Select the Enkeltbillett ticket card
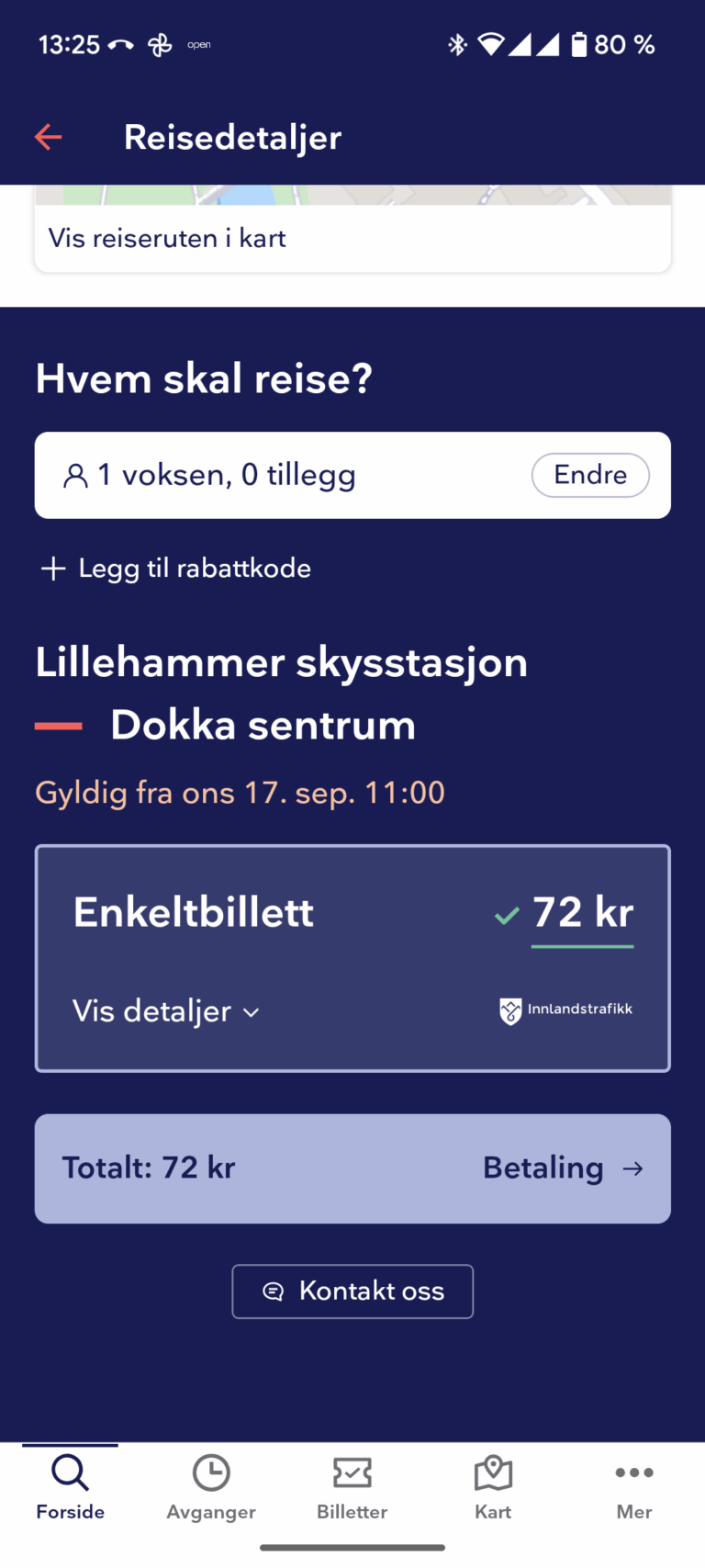The width and height of the screenshot is (705, 1568). 352,958
